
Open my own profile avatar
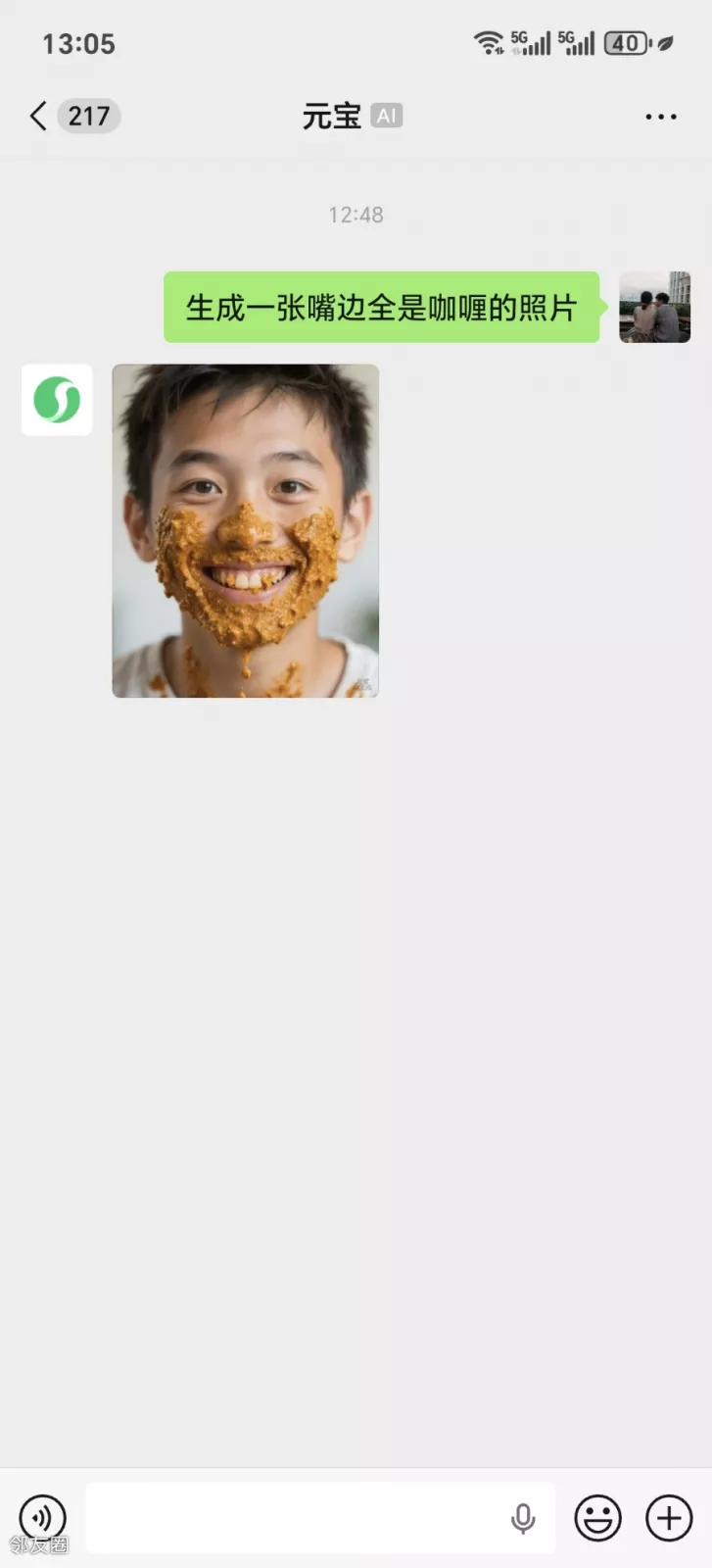654,307
